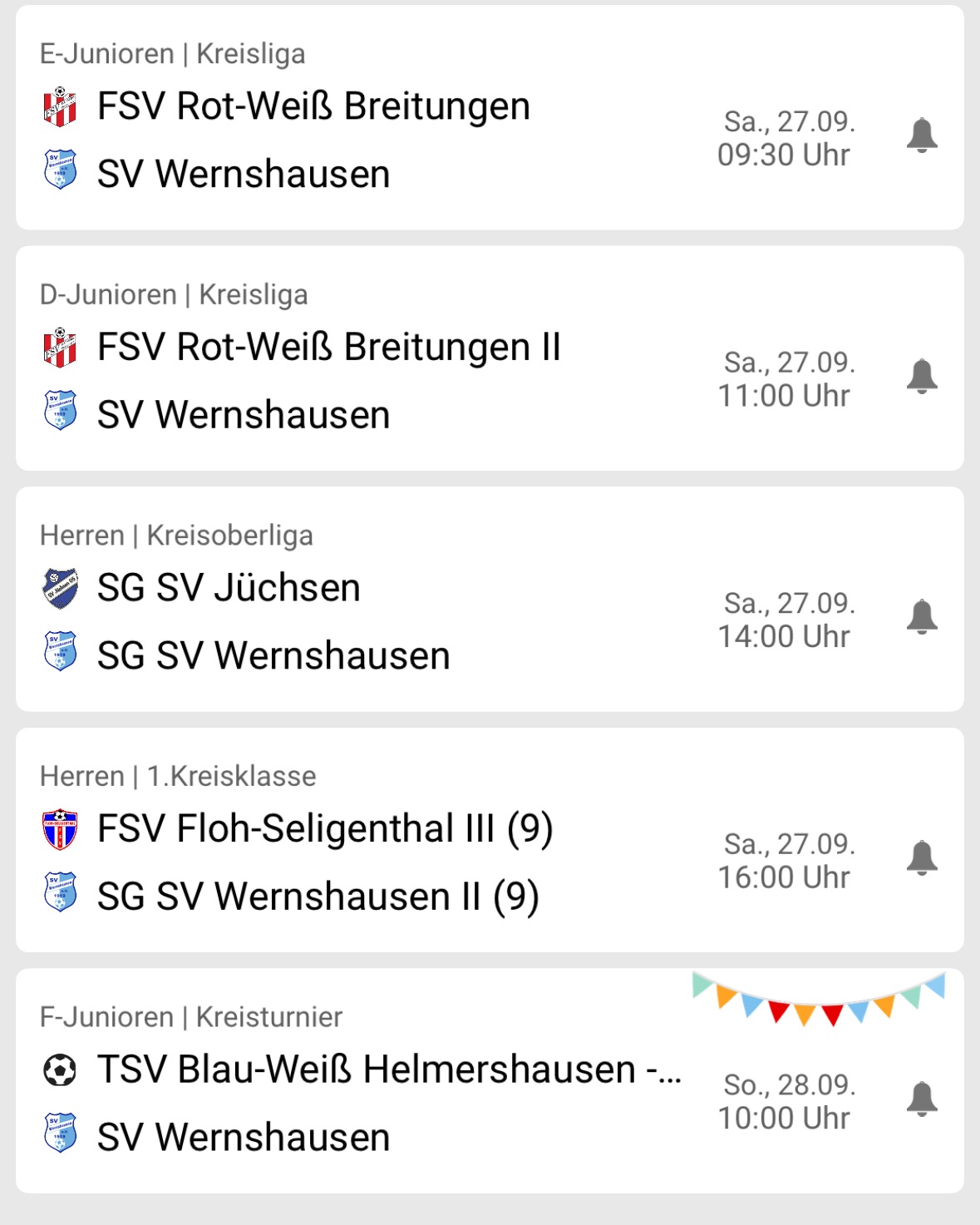Click the Sa., 27.09. 09:30 Uhr kickoff time
980x1225 pixels.
tap(788, 138)
